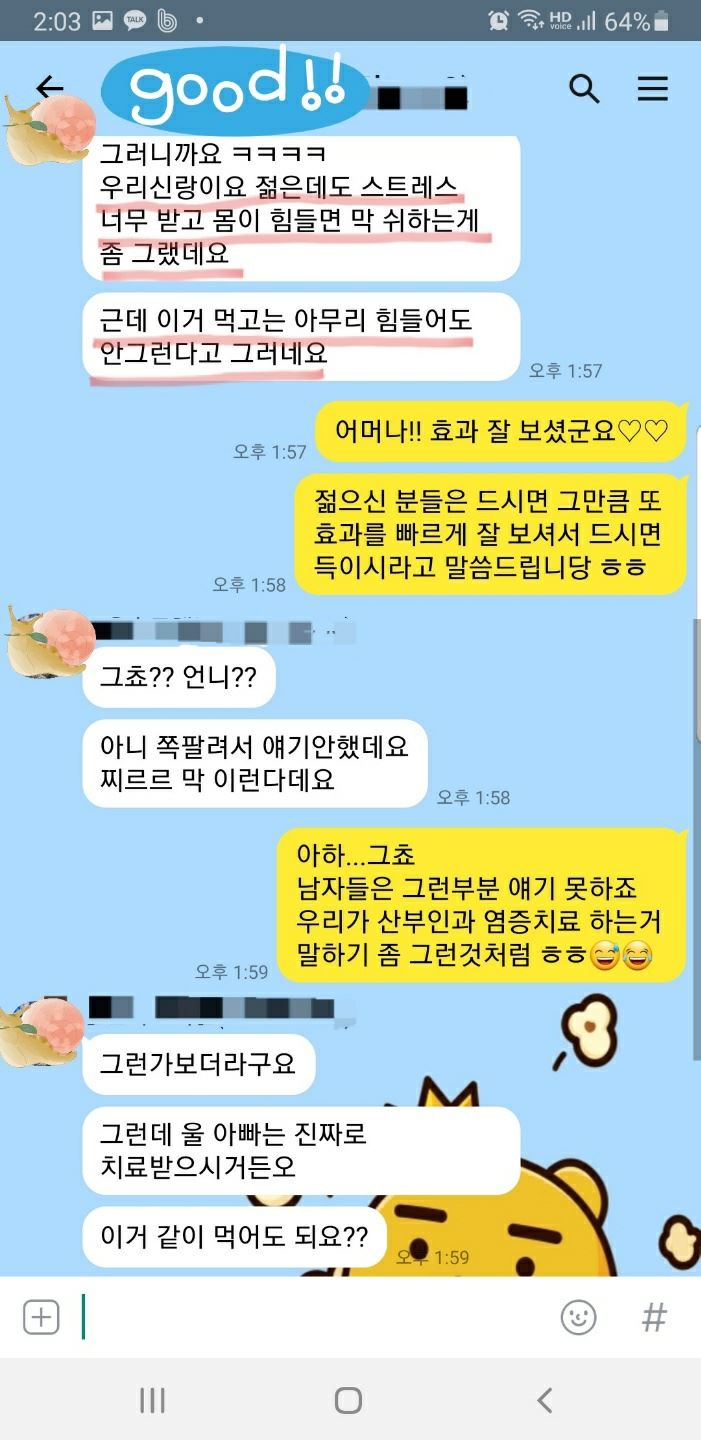Viewport: 701px width, 1440px height.
Task: Search within this conversation
Action: coord(584,89)
